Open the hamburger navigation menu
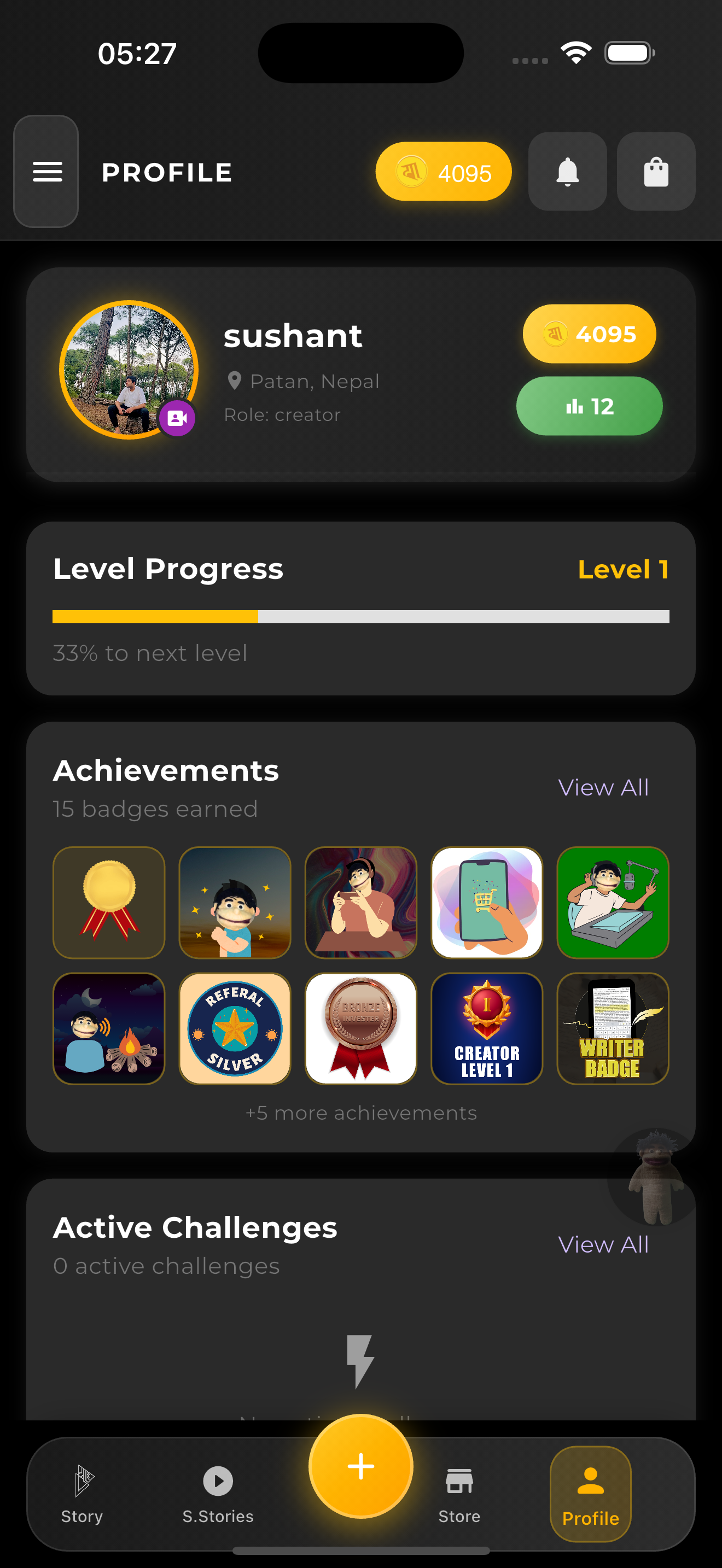 tap(47, 172)
